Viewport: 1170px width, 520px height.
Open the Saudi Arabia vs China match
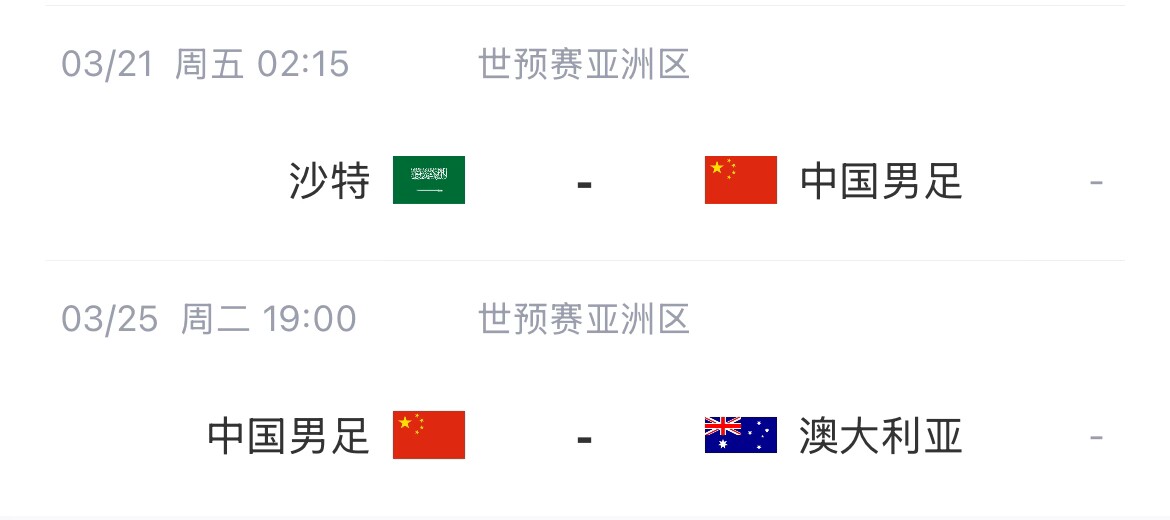coord(585,182)
